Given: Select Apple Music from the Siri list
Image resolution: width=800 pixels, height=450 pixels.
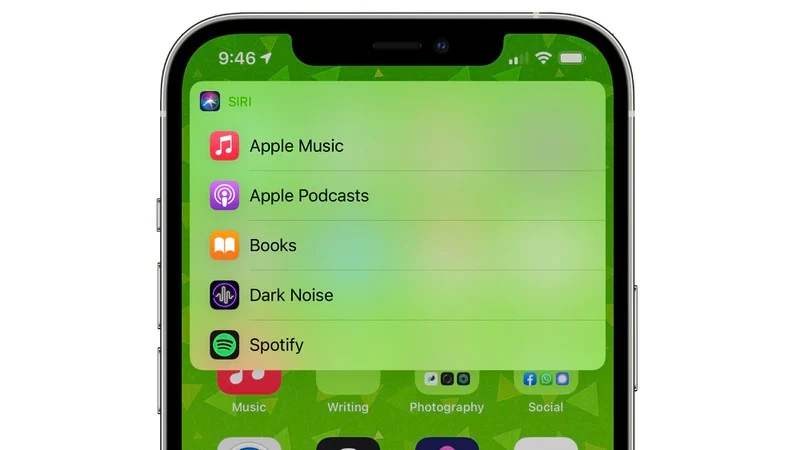Looking at the screenshot, I should click(296, 146).
